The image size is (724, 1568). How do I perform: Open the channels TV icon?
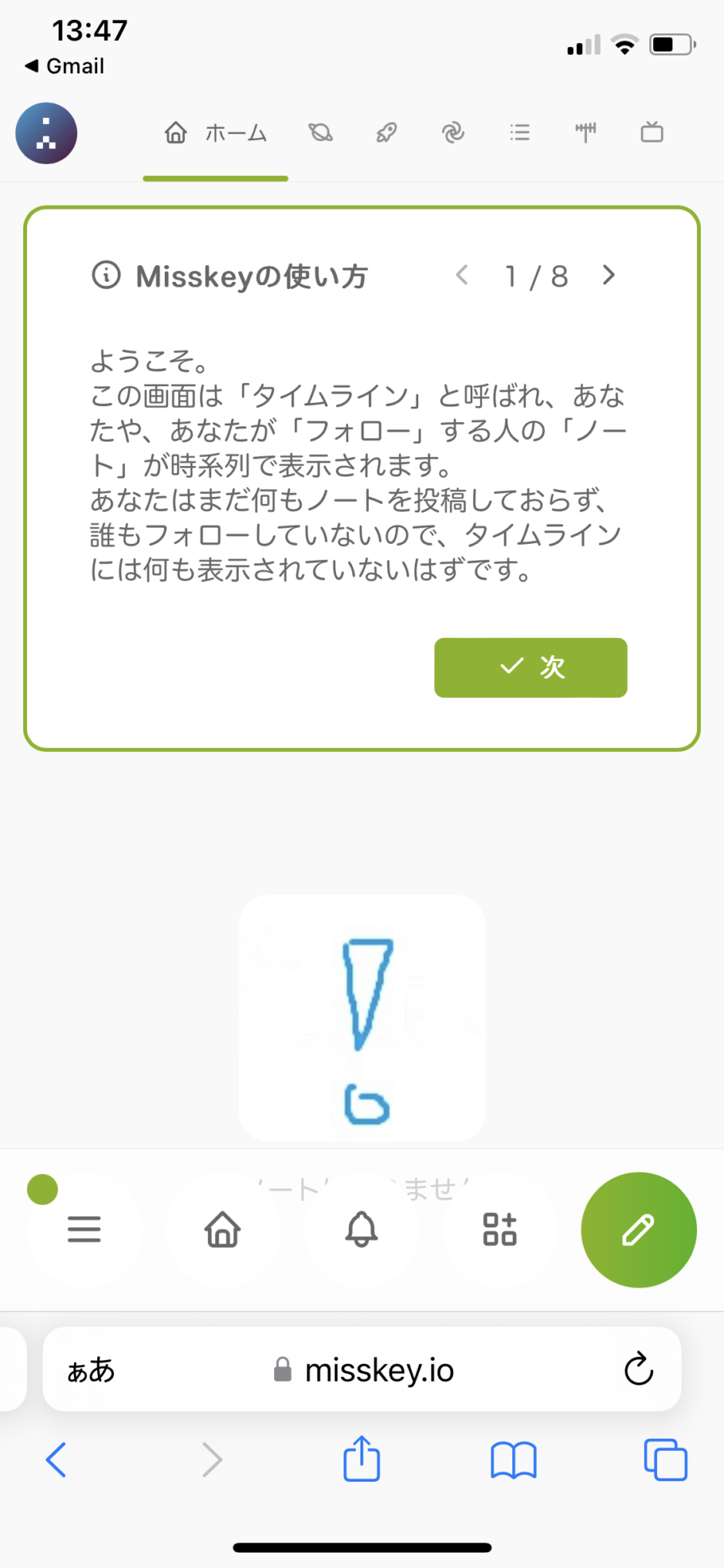[652, 133]
